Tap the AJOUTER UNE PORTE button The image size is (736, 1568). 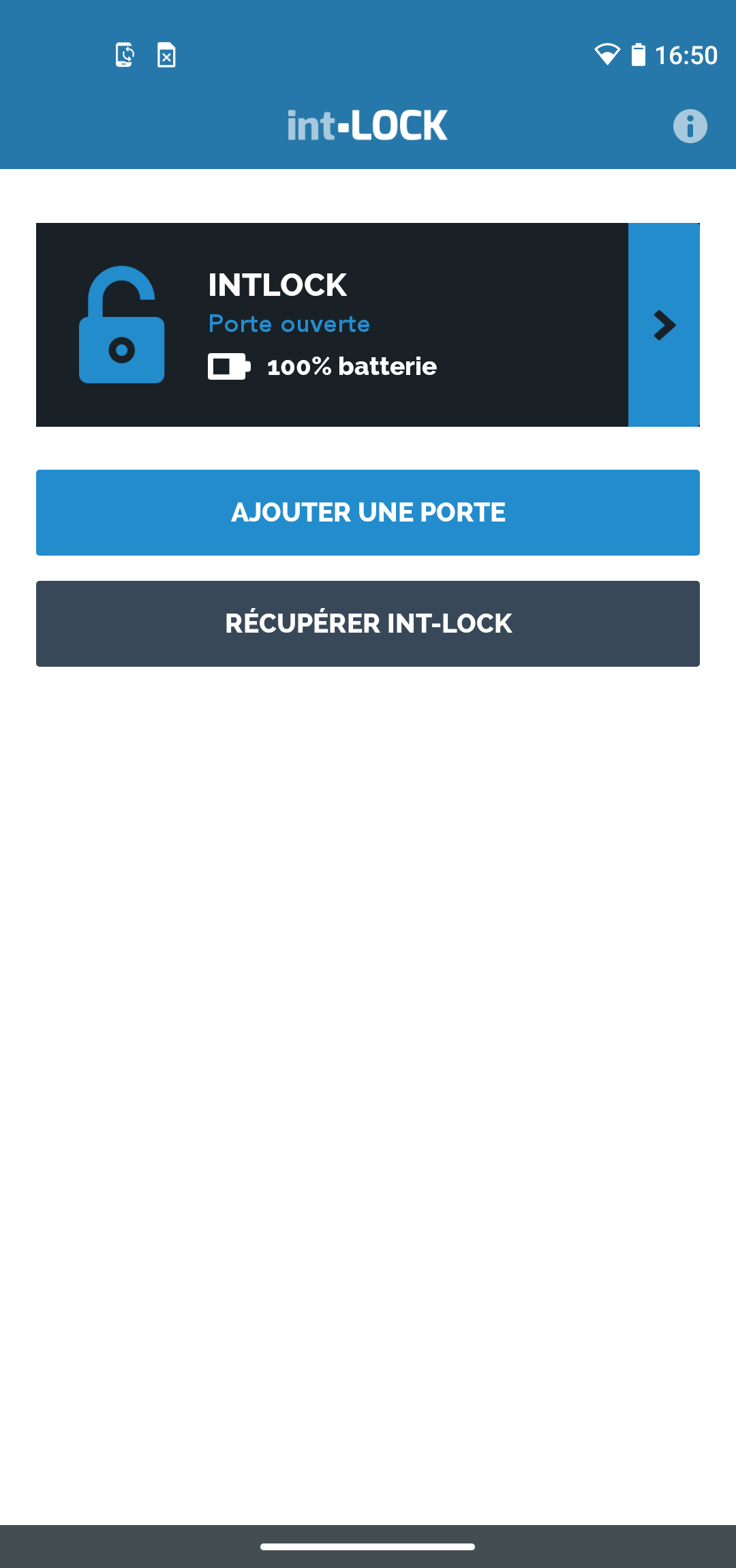[x=368, y=513]
